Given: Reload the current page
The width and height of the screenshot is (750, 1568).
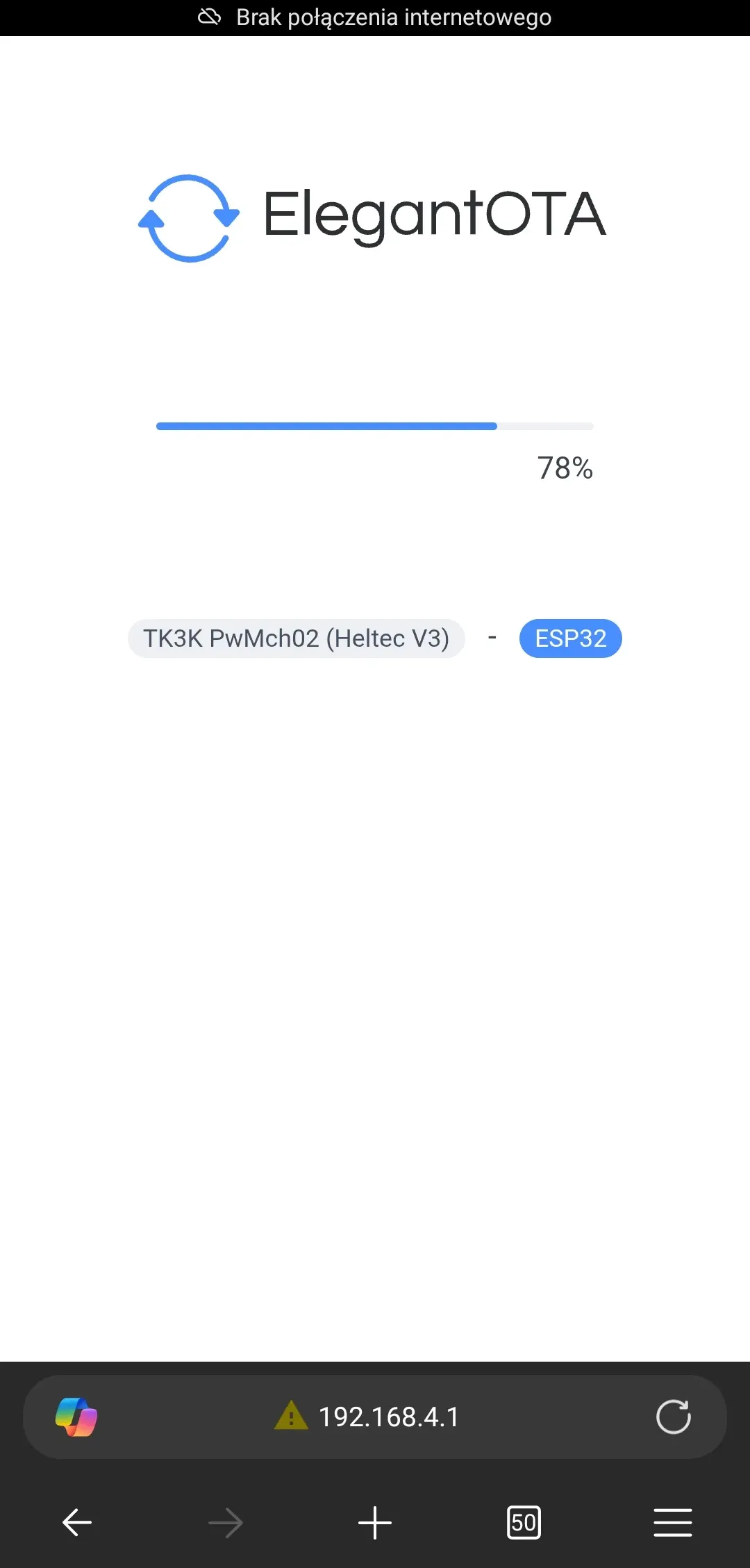Looking at the screenshot, I should (673, 1417).
